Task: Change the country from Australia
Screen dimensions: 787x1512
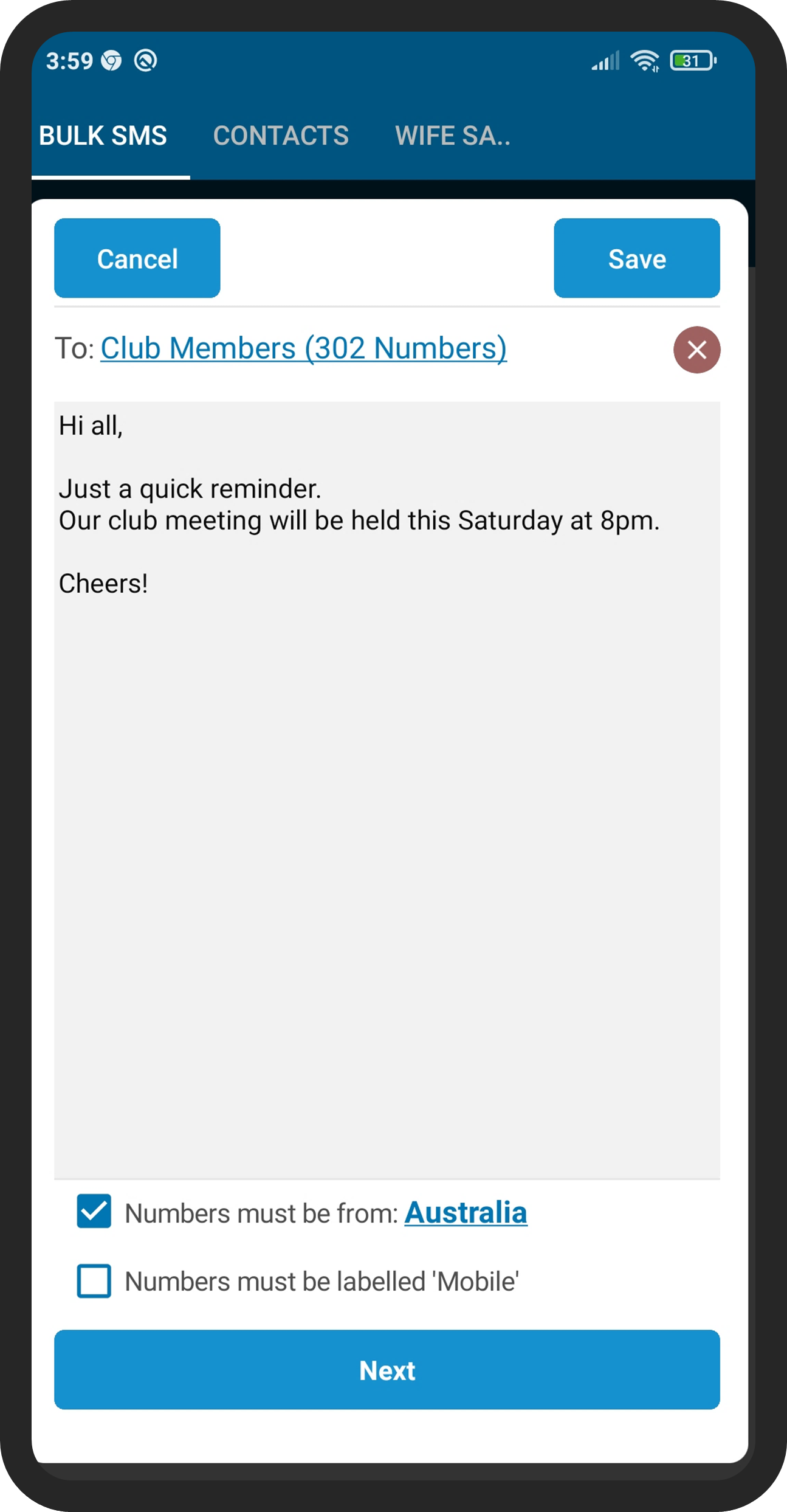Action: [466, 1213]
